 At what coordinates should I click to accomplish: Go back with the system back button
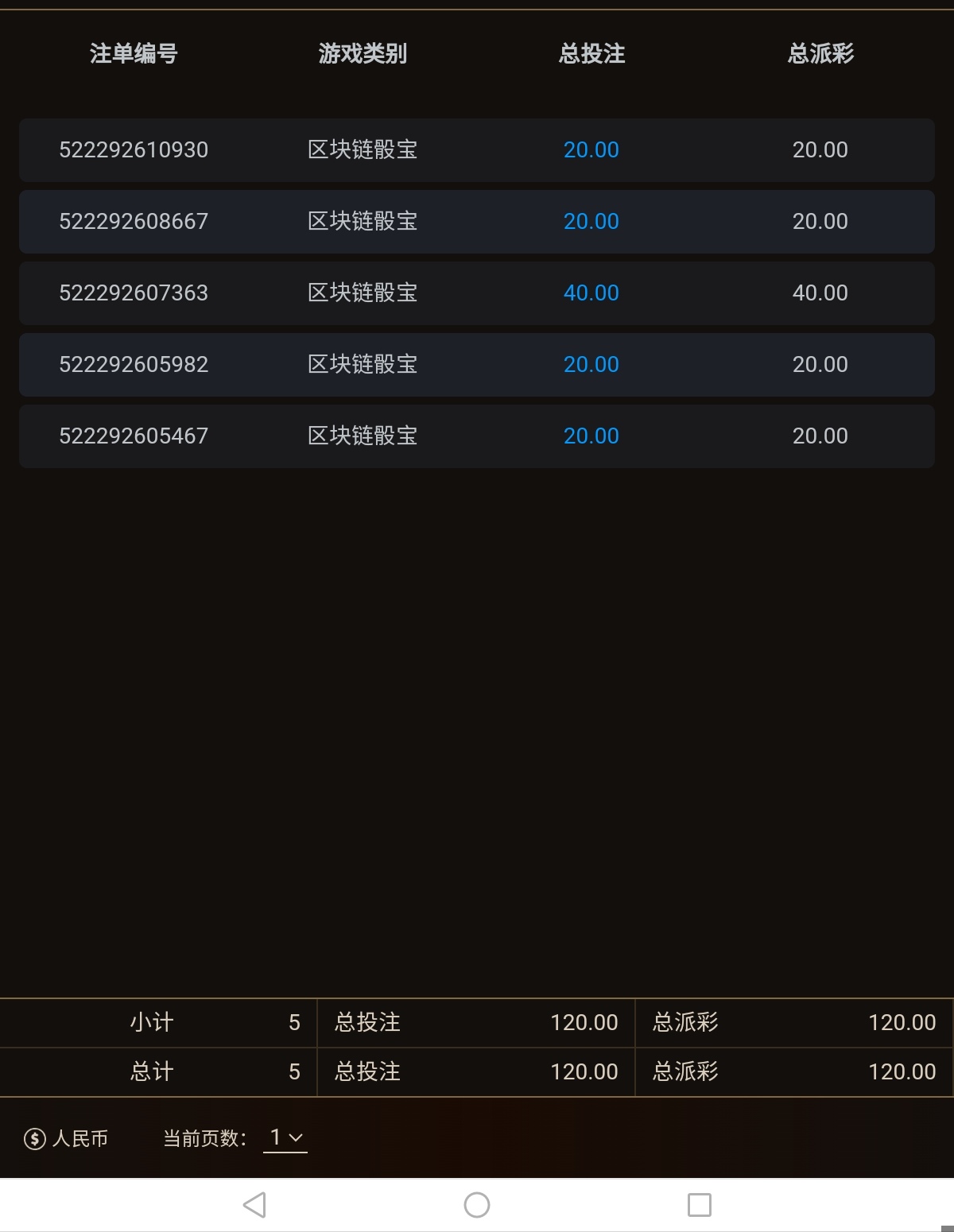point(254,1205)
